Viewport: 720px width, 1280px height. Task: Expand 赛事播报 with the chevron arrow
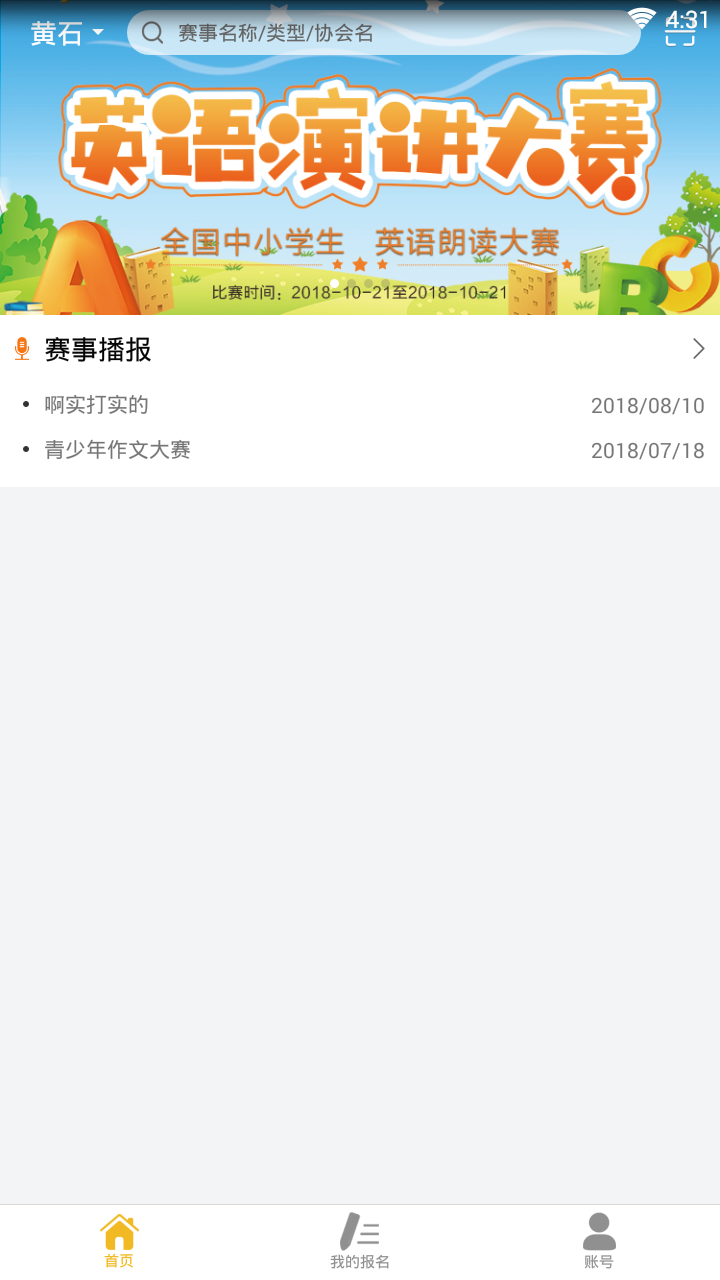[x=698, y=349]
